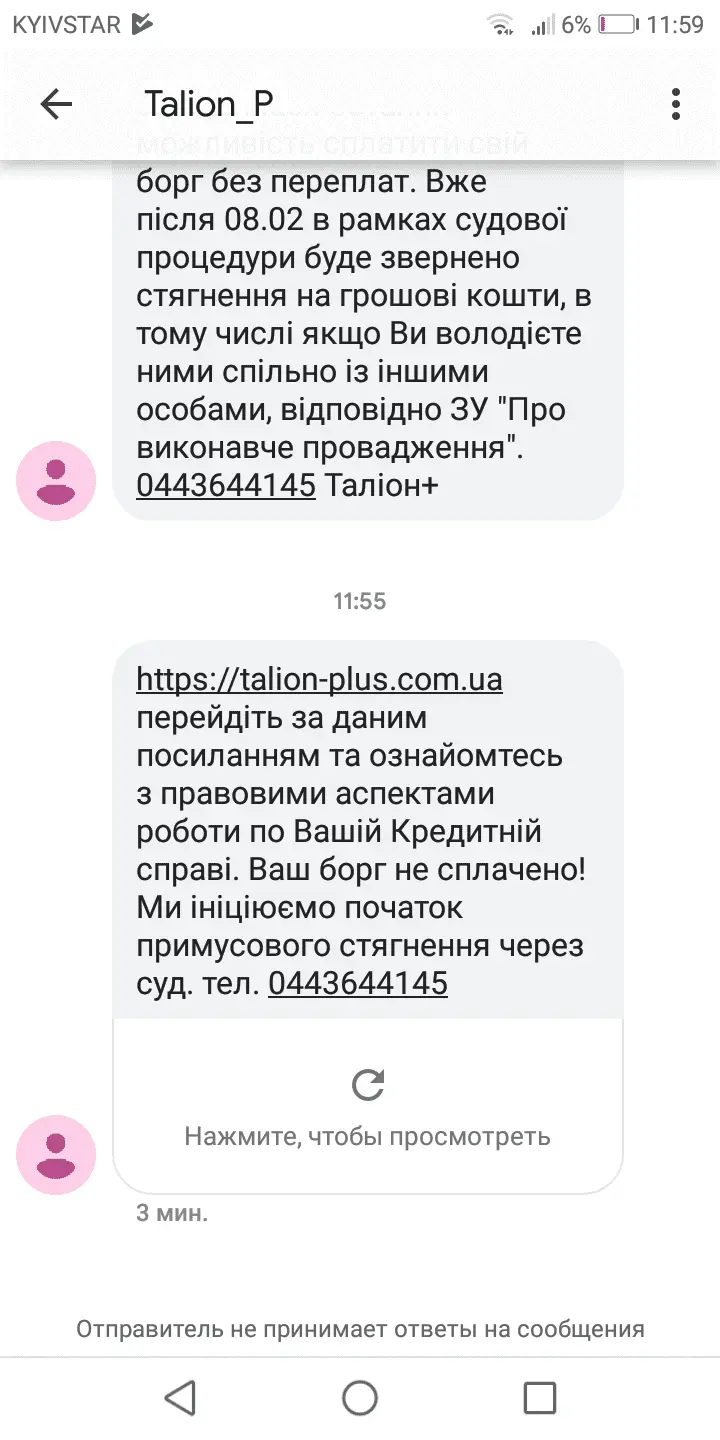The width and height of the screenshot is (720, 1440).
Task: Open sender avatar beside link preview
Action: pos(56,1155)
